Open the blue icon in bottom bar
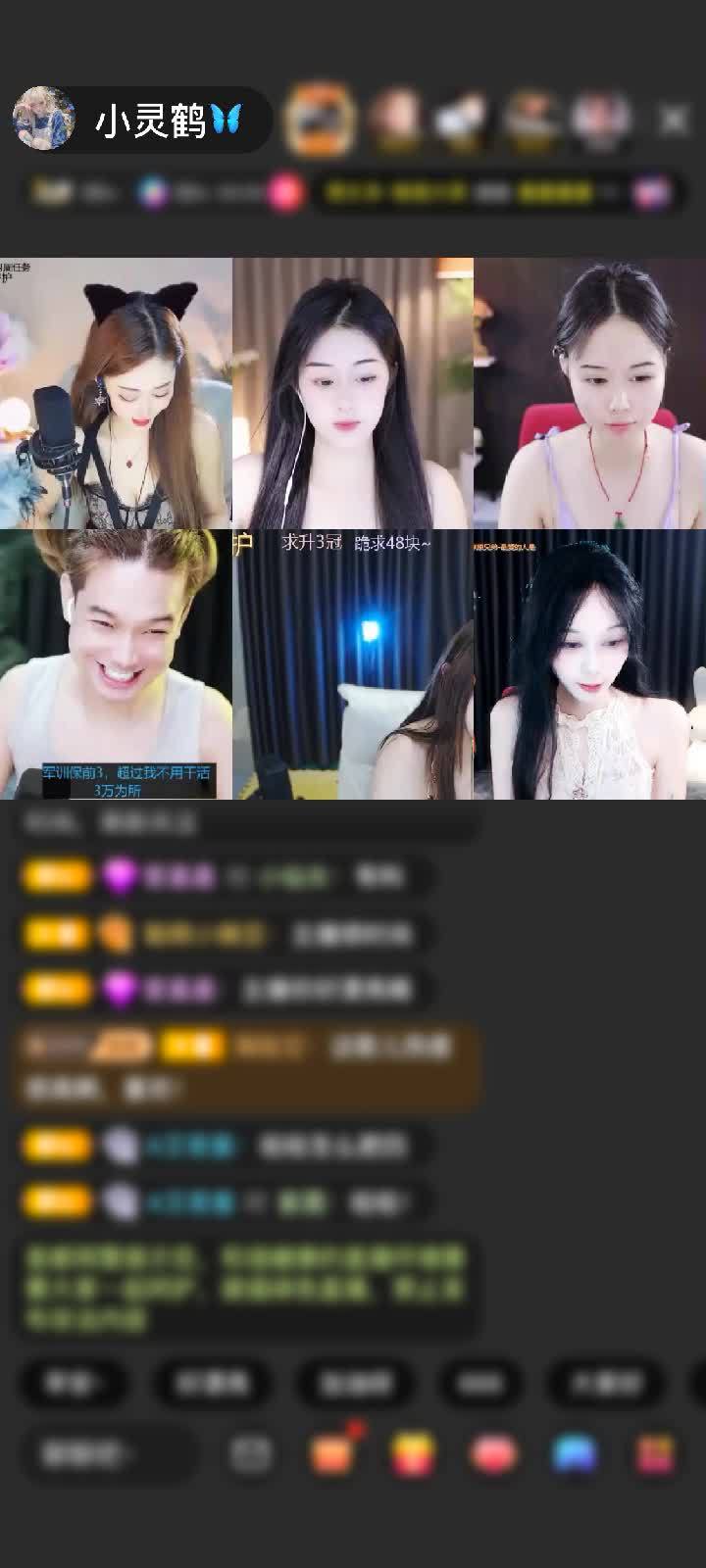This screenshot has height=1568, width=706. pyautogui.click(x=575, y=1453)
